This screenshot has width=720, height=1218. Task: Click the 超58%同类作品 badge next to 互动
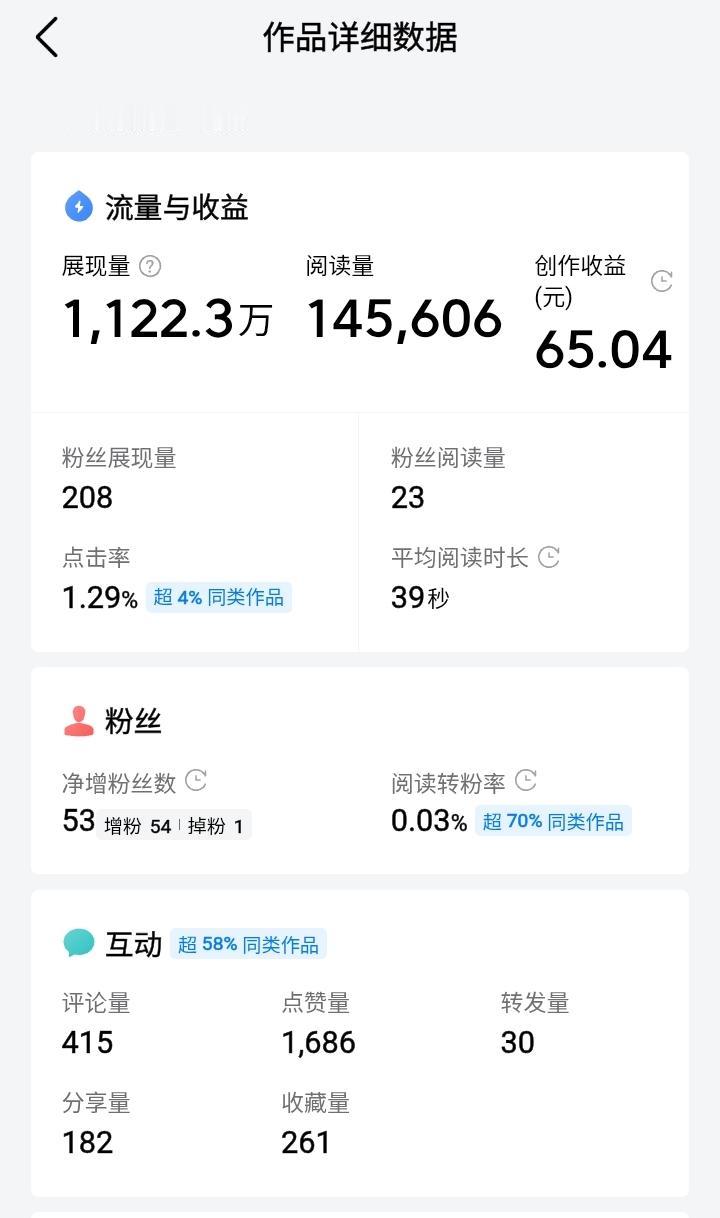coord(252,942)
